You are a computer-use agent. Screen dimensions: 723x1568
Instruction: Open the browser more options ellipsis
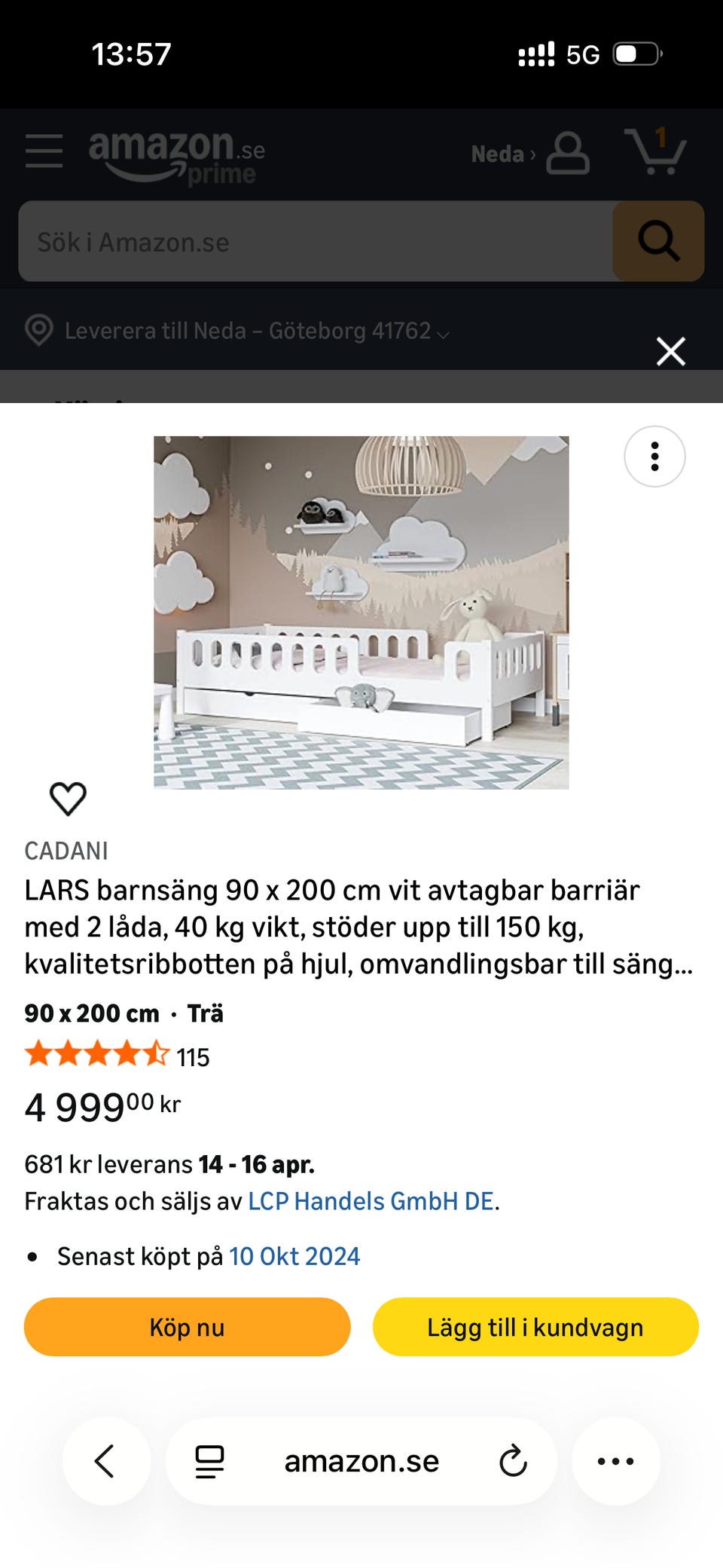coord(616,1459)
